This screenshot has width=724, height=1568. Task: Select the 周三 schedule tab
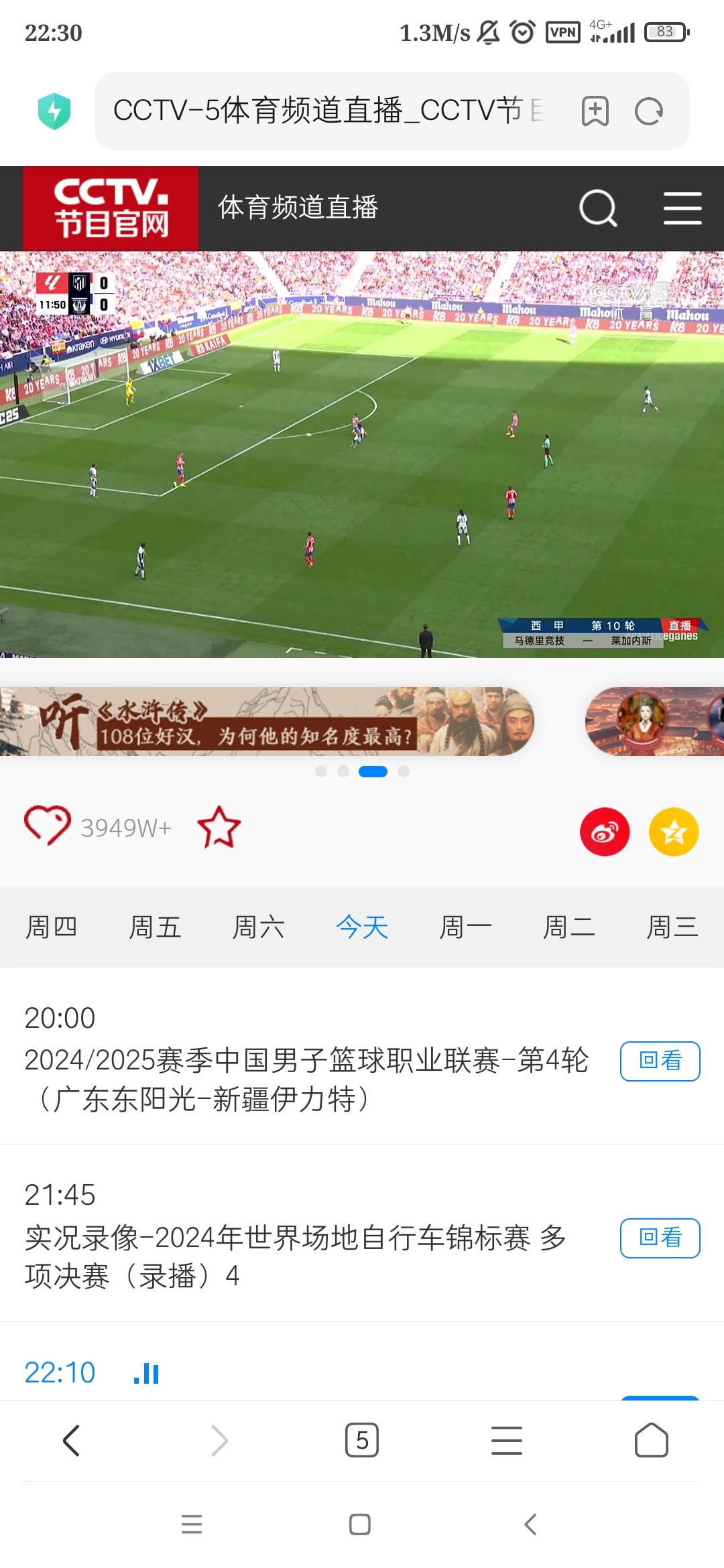[672, 927]
